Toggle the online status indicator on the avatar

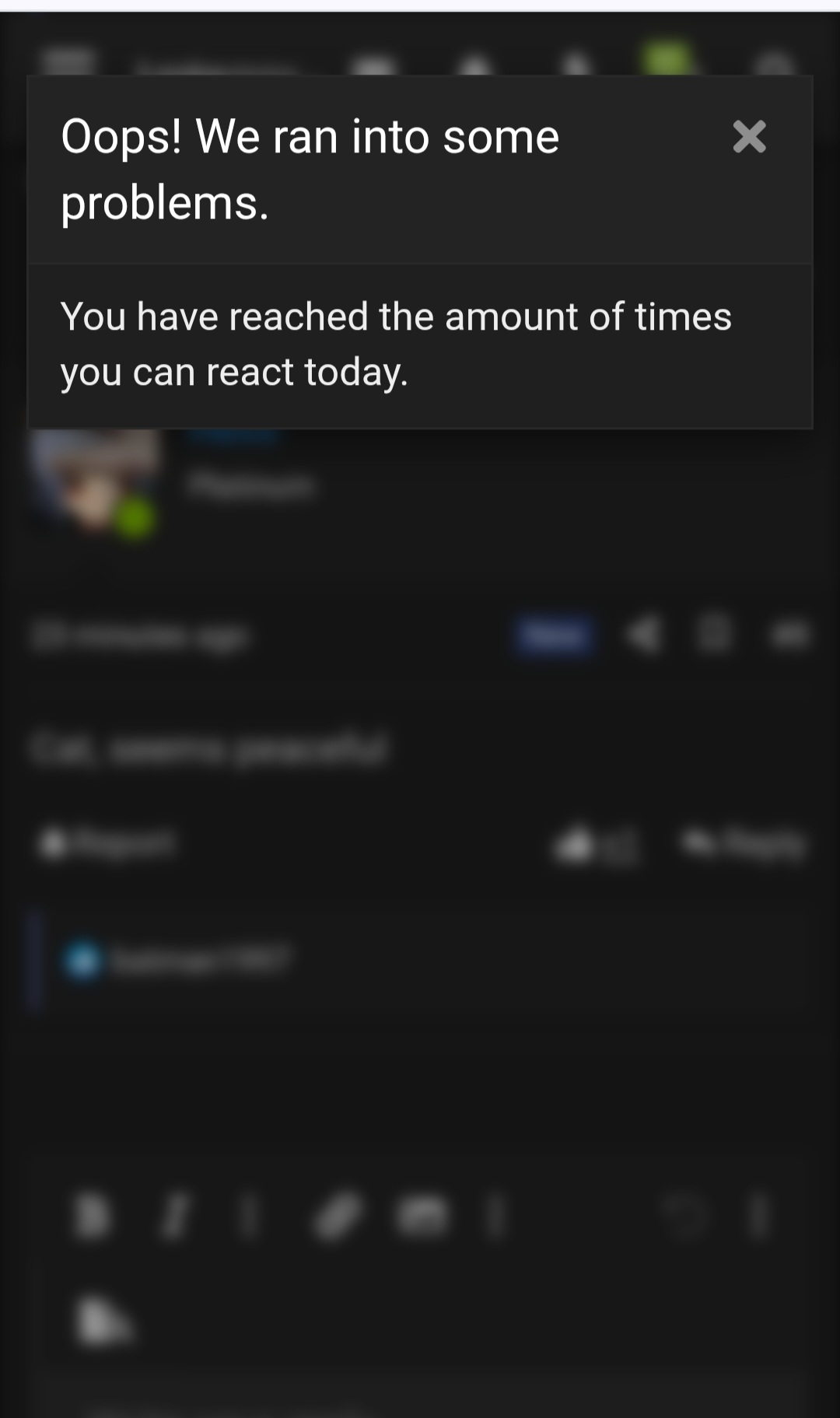point(132,517)
